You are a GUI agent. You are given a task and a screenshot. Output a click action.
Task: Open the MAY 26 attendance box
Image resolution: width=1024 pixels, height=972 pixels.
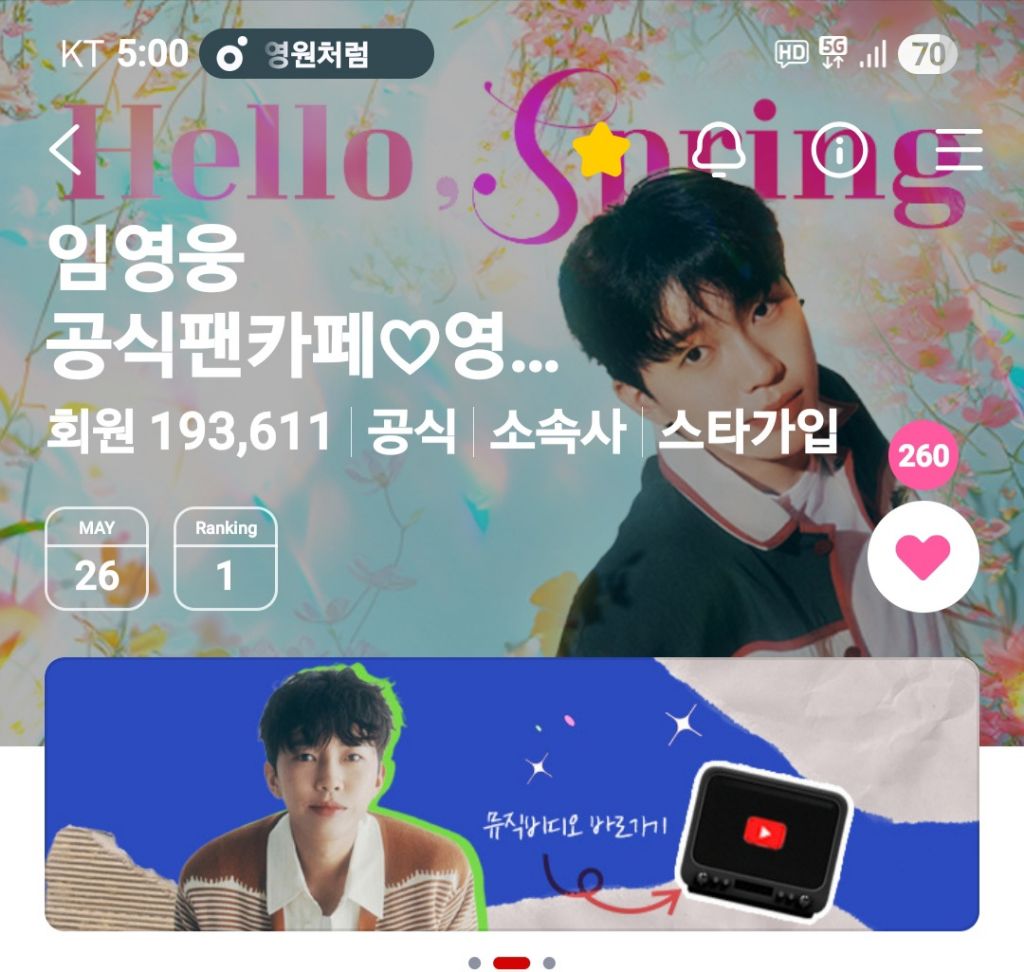(x=97, y=559)
